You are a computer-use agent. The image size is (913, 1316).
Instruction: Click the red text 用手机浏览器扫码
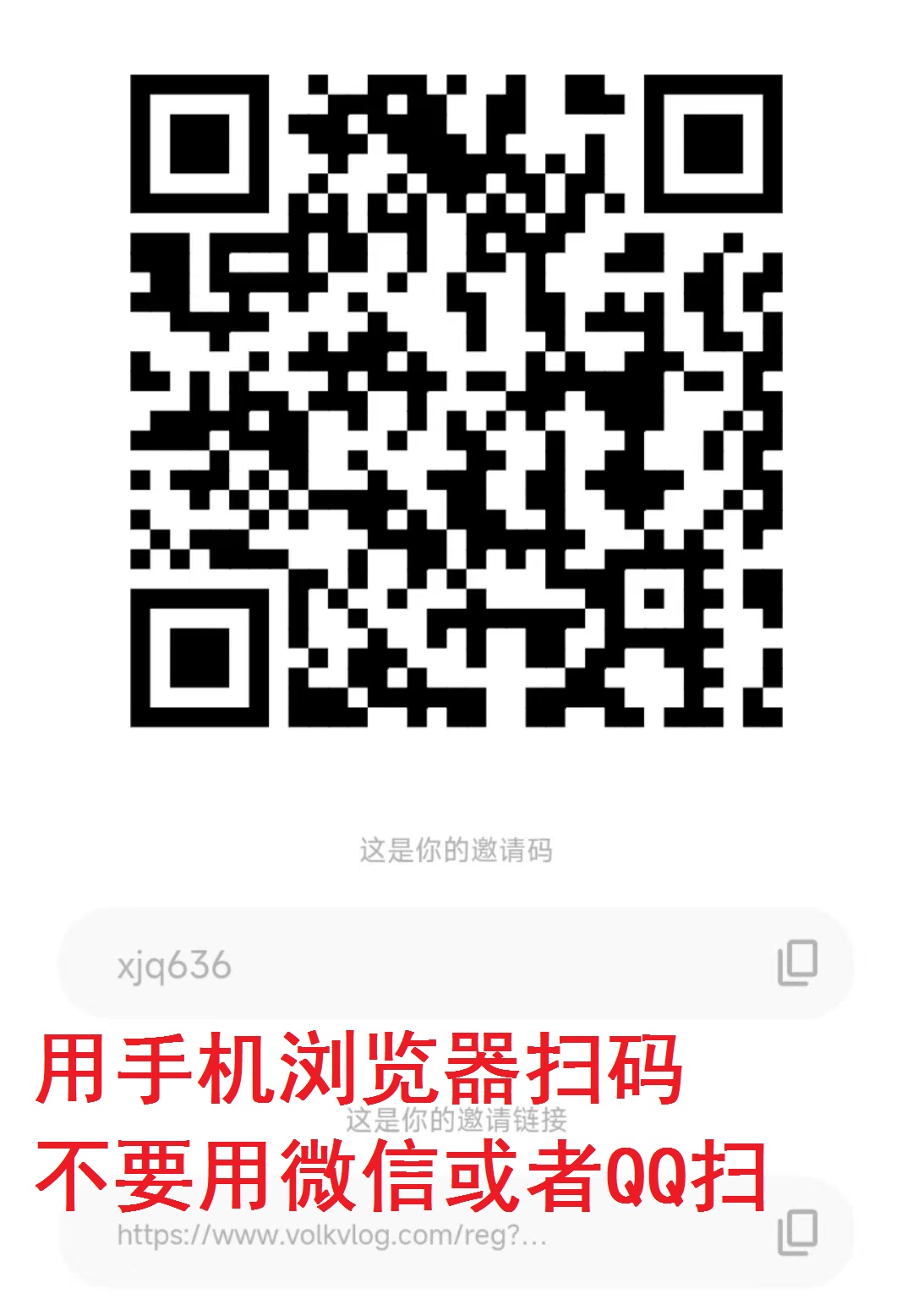(x=364, y=1070)
